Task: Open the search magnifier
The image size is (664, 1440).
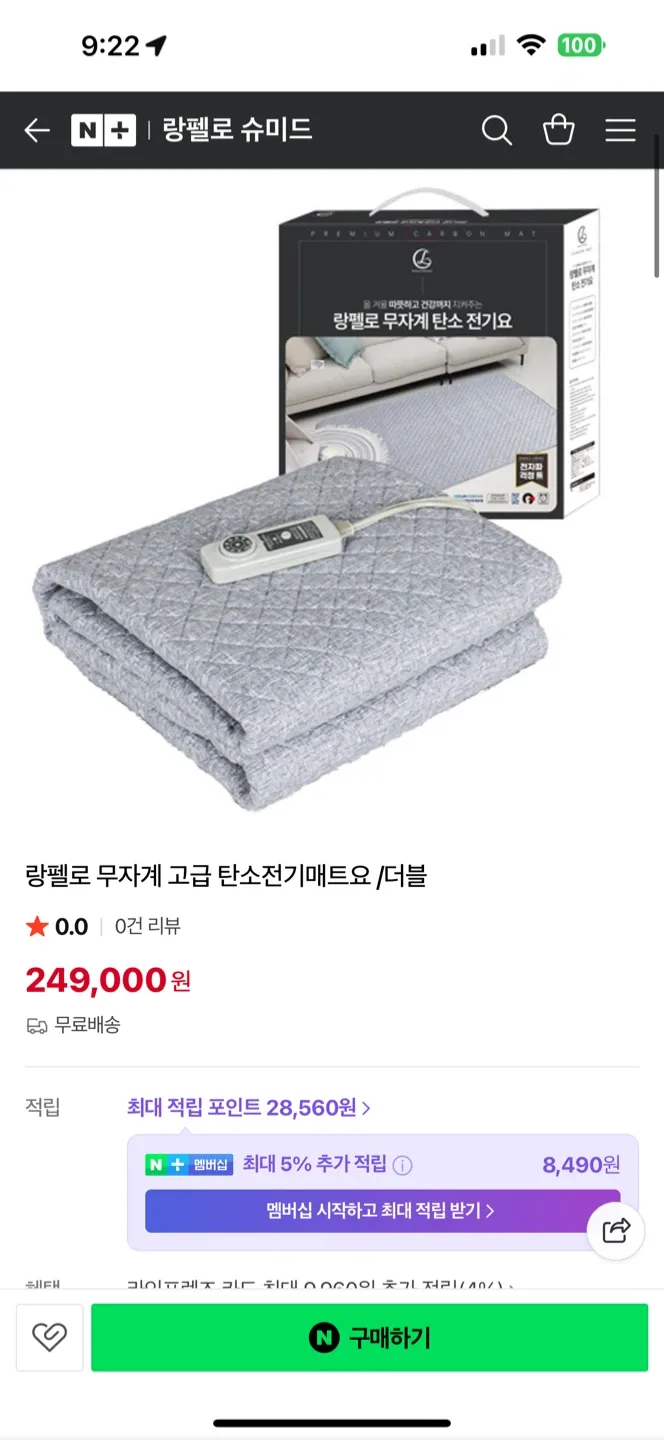Action: point(496,131)
